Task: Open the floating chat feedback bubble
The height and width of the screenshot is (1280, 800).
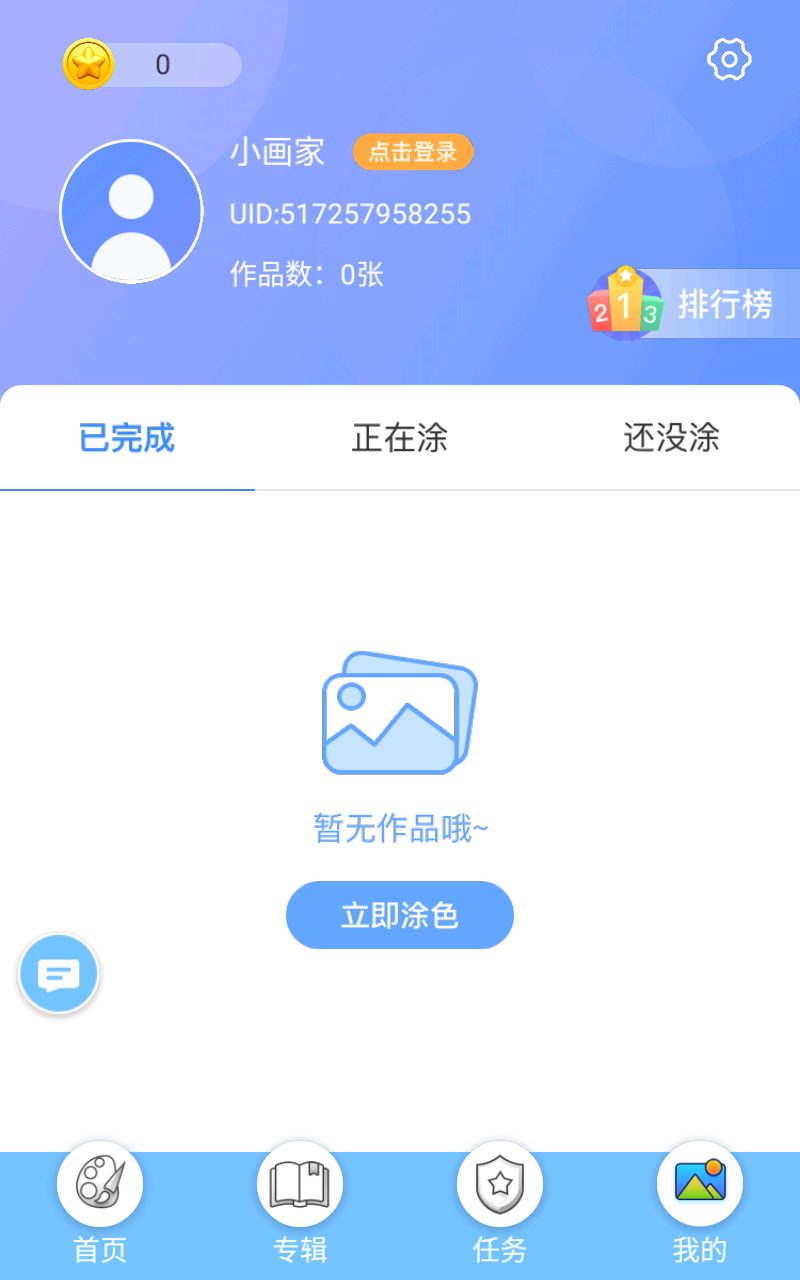Action: click(x=58, y=973)
